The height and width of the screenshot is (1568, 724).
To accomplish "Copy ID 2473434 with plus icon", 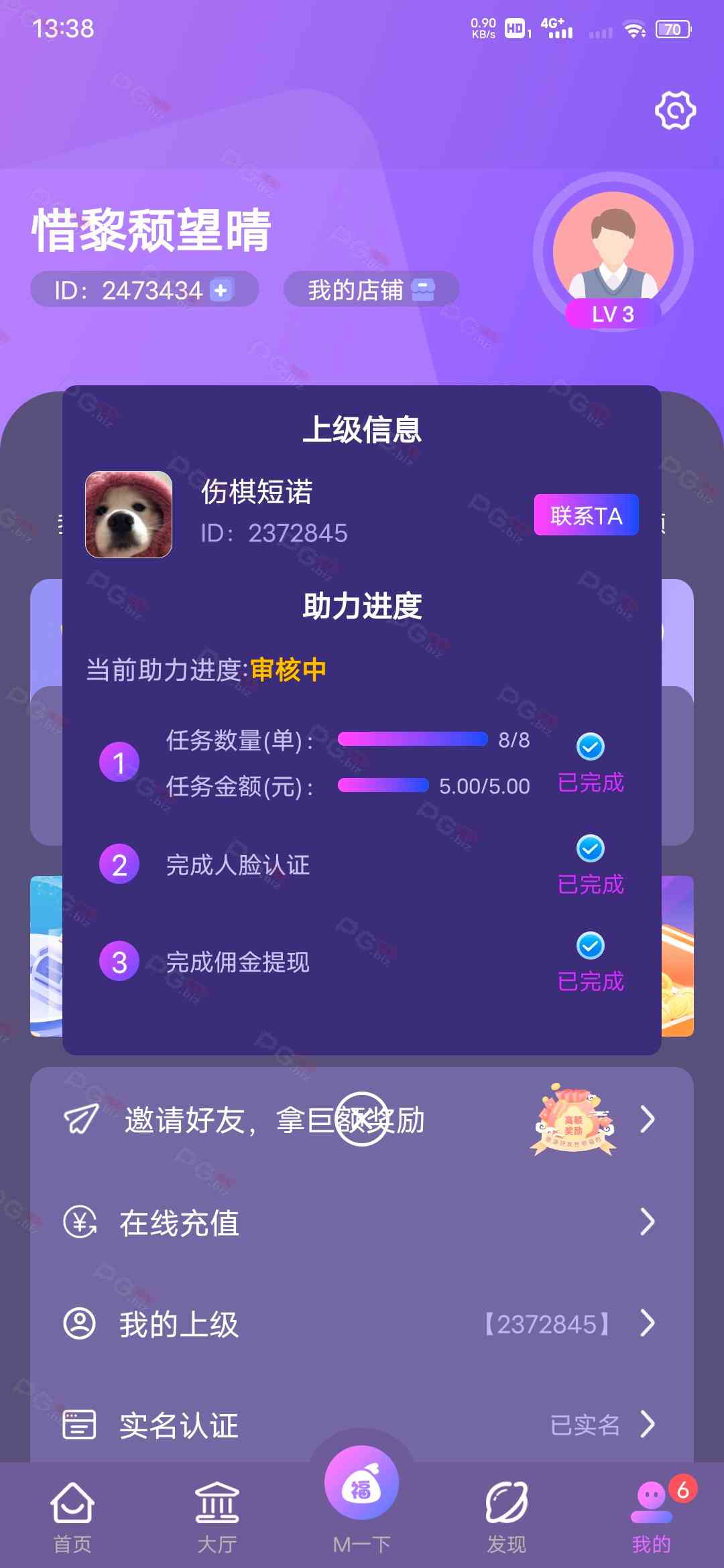I will point(221,290).
